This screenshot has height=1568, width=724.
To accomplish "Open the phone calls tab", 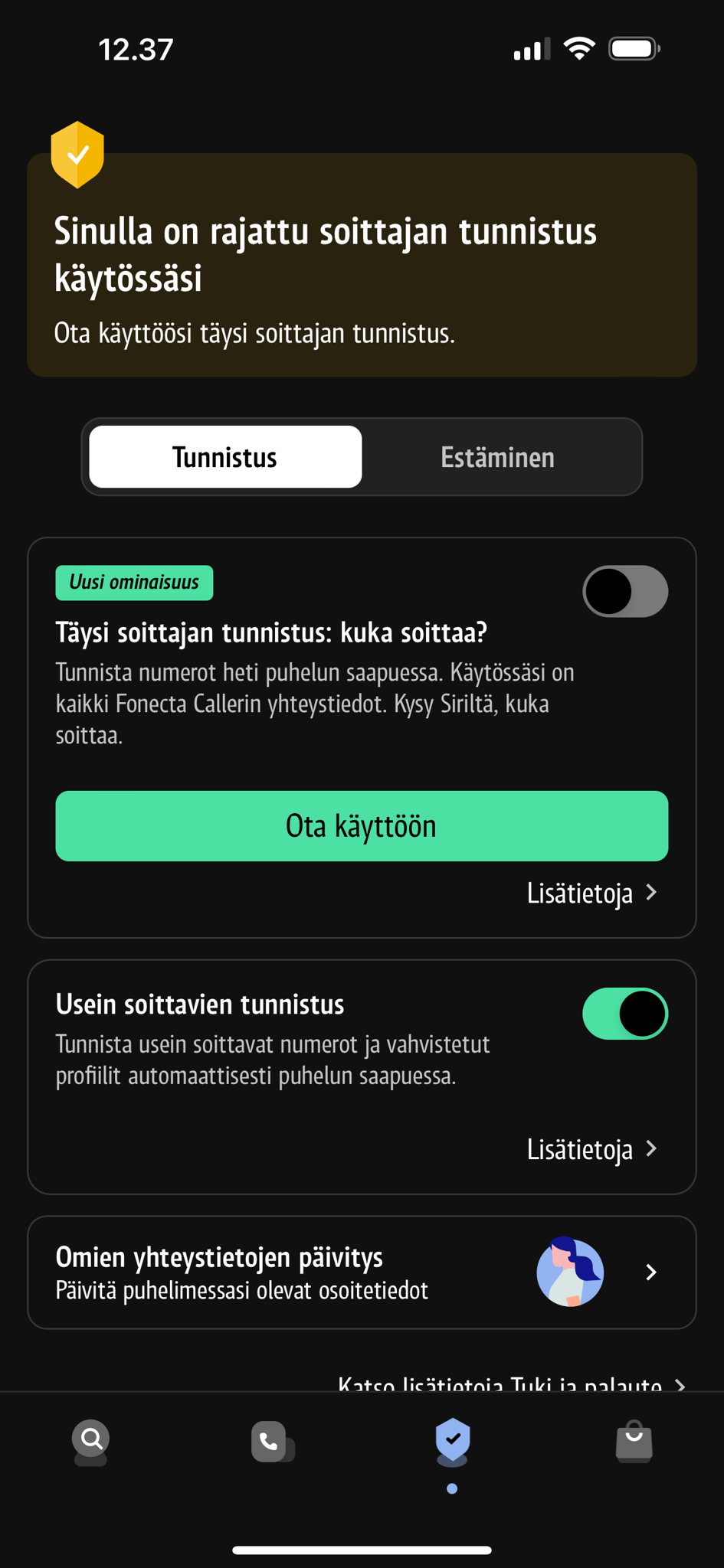I will pyautogui.click(x=271, y=1442).
